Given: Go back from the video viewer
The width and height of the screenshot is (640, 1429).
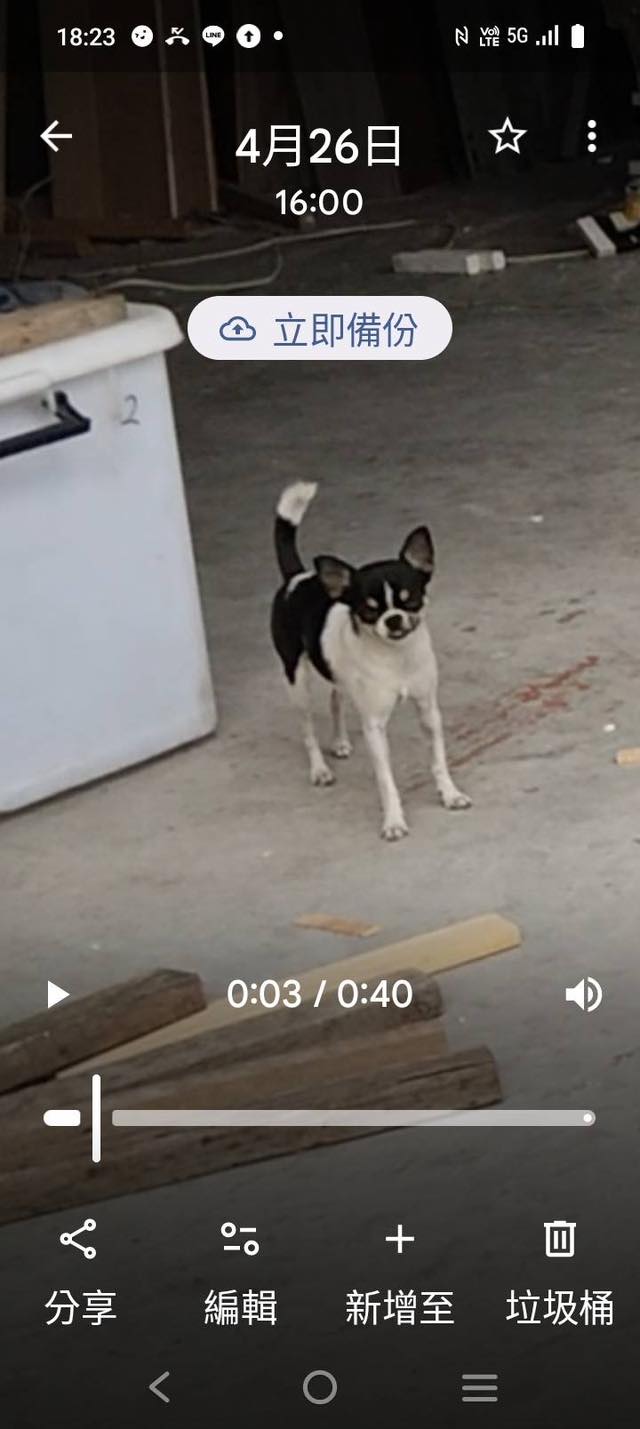Looking at the screenshot, I should 56,136.
